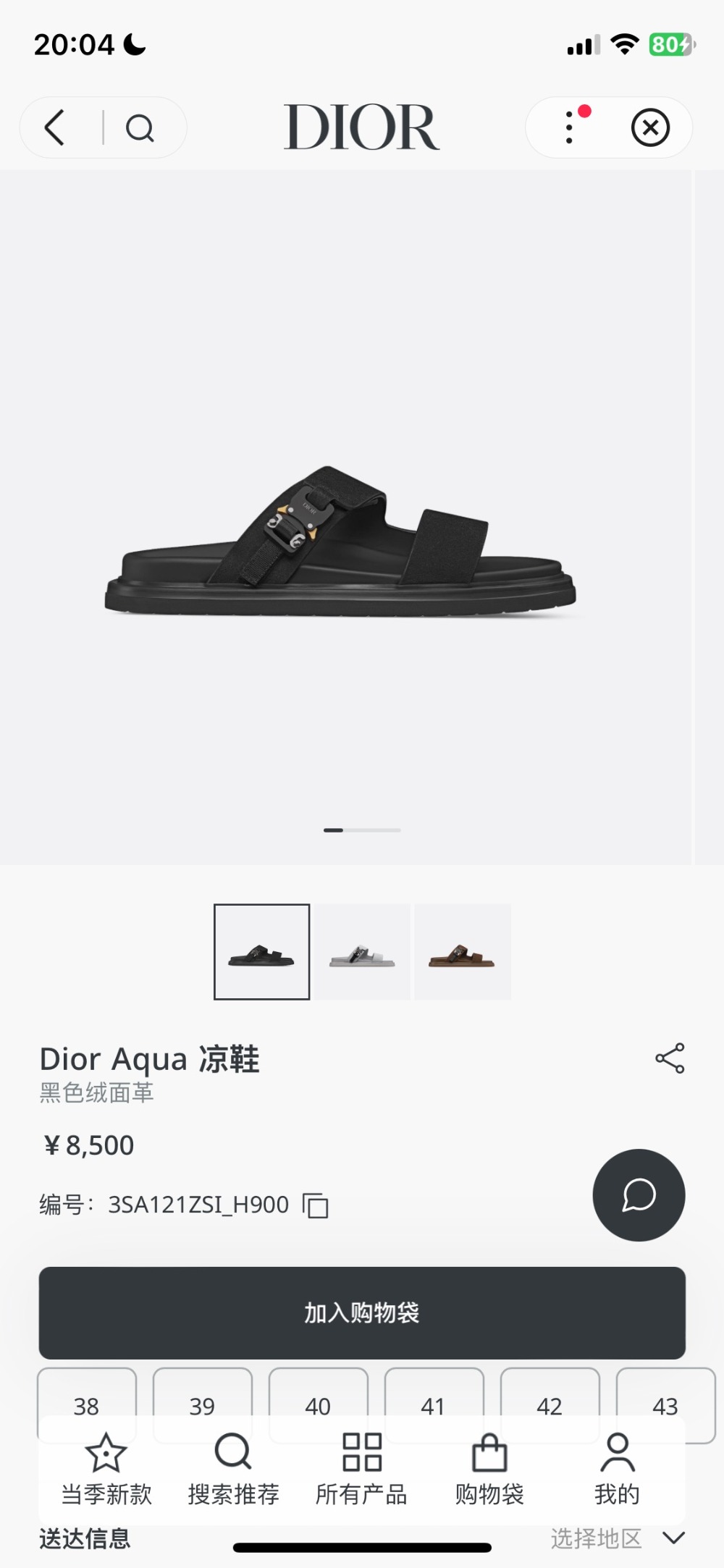
Task: Go back using the top-left arrow
Action: click(55, 128)
